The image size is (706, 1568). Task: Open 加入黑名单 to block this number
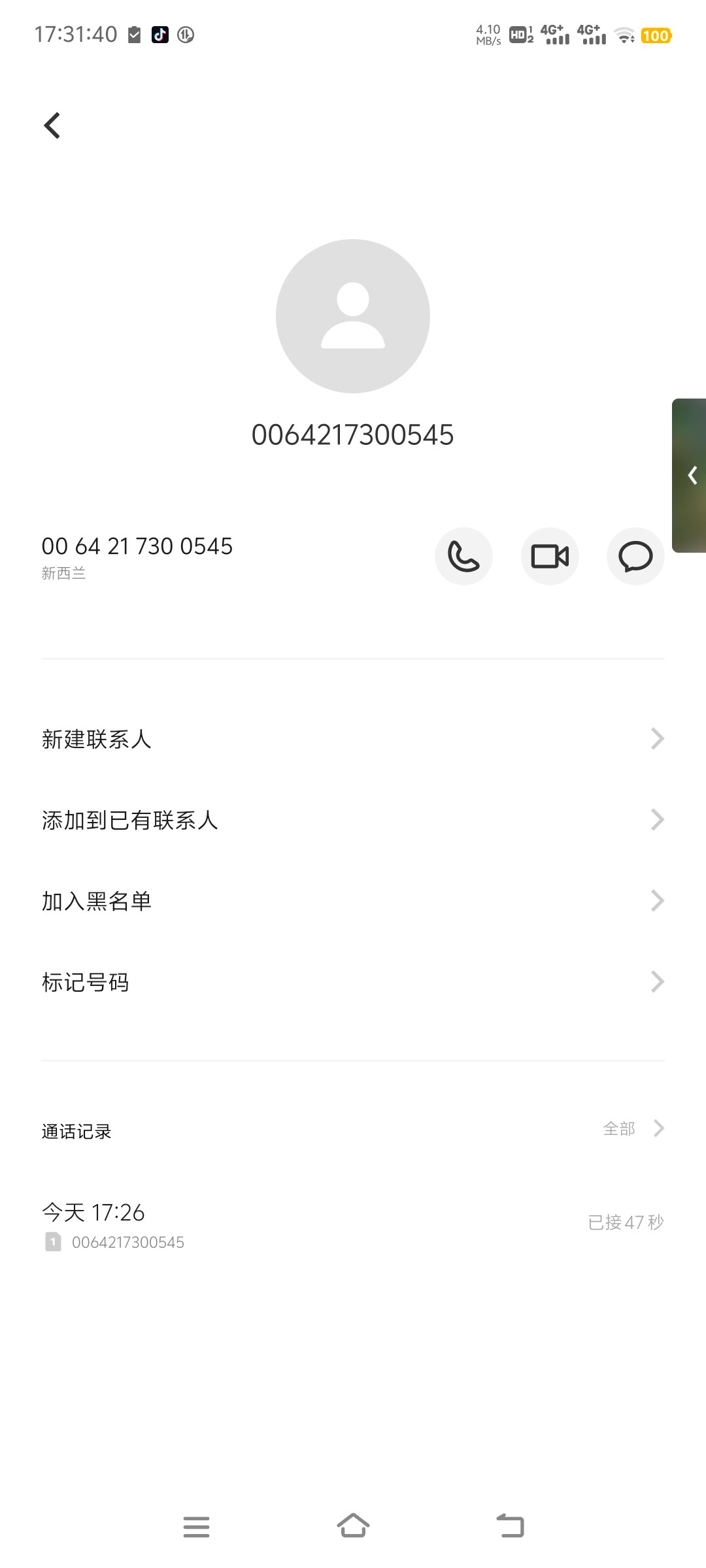[x=353, y=901]
